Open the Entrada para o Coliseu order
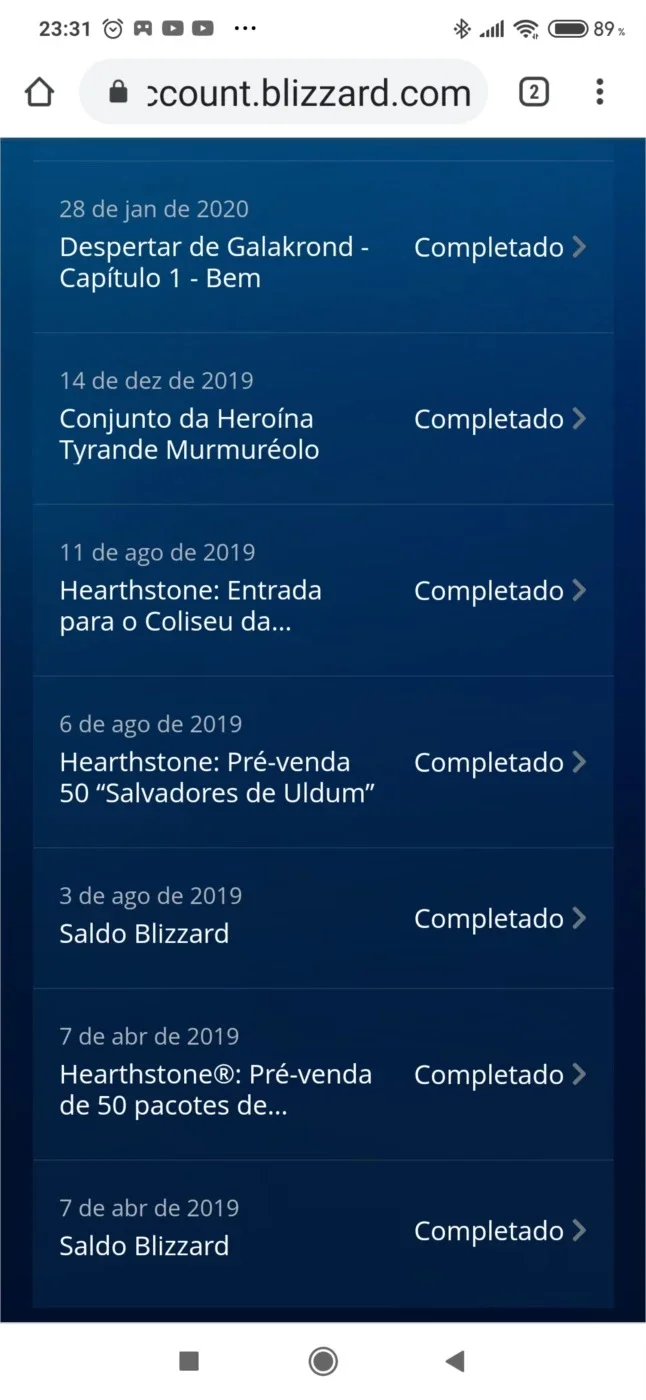 323,591
